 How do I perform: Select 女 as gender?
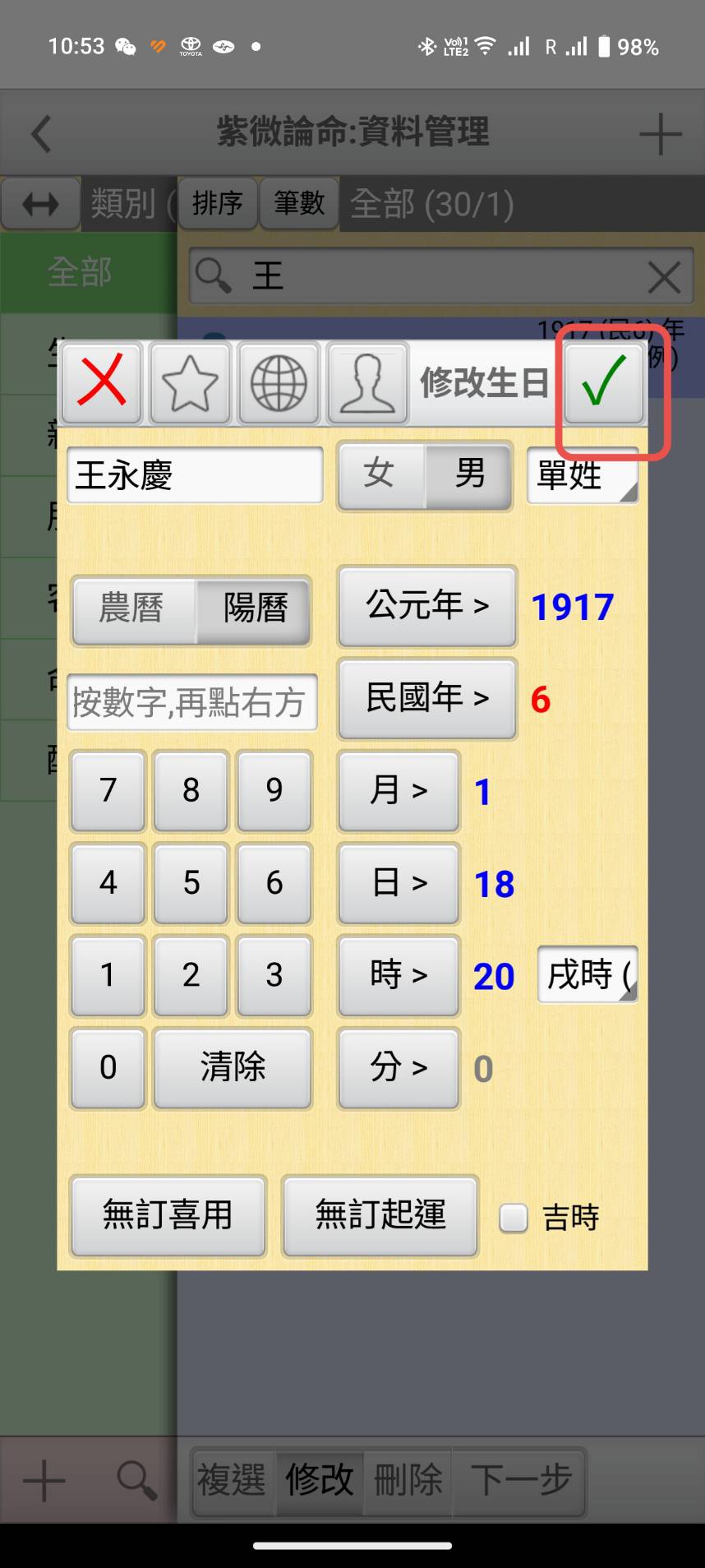(x=380, y=474)
